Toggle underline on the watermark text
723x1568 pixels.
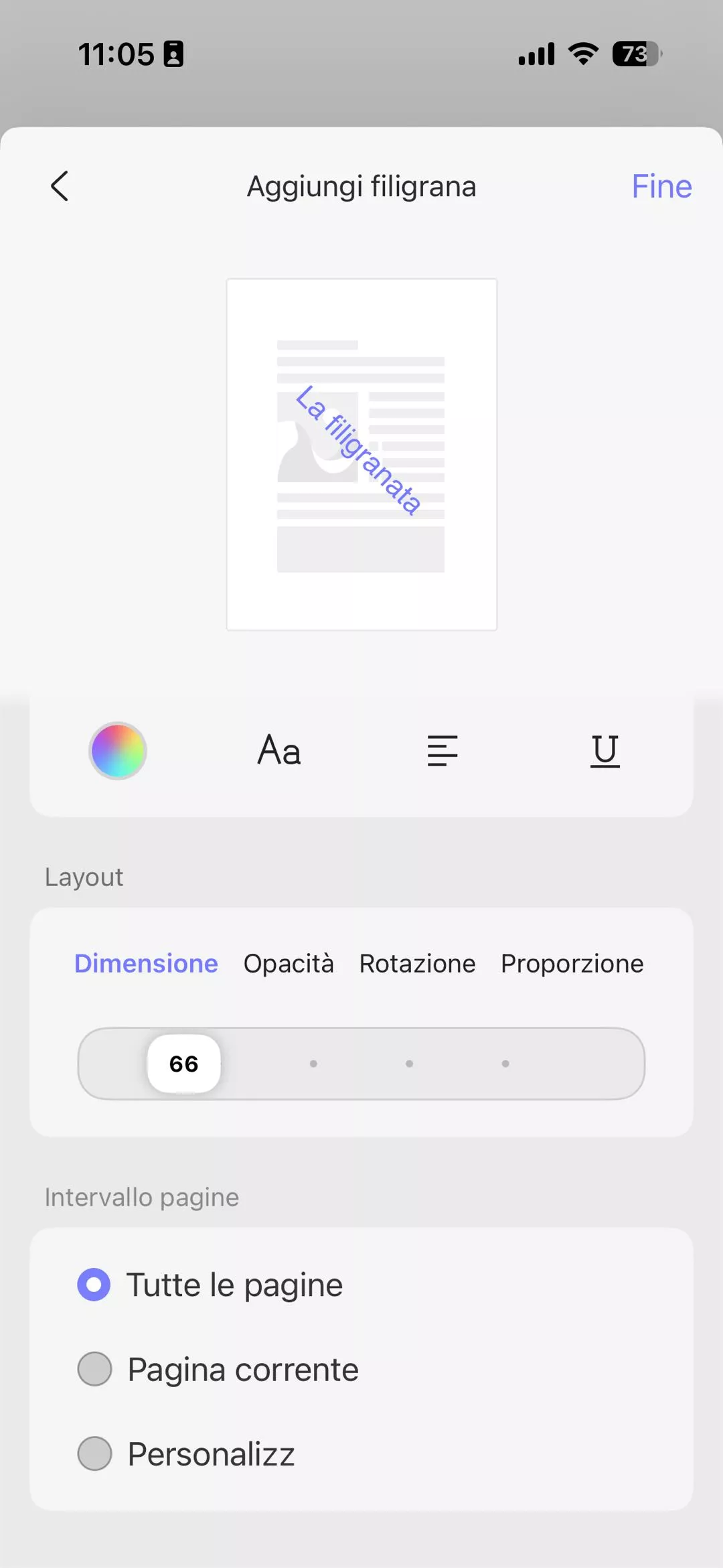coord(603,750)
